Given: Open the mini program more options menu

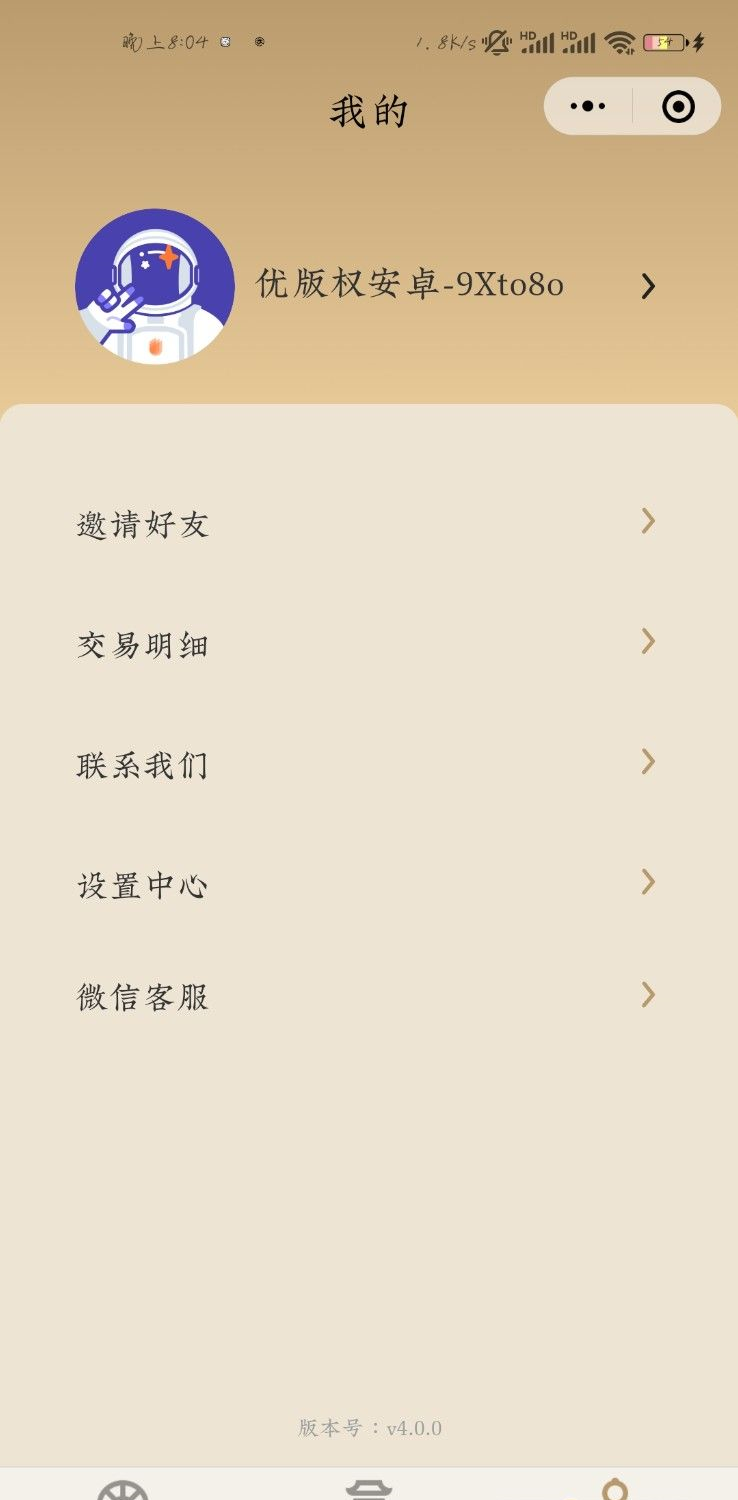Looking at the screenshot, I should click(x=588, y=106).
